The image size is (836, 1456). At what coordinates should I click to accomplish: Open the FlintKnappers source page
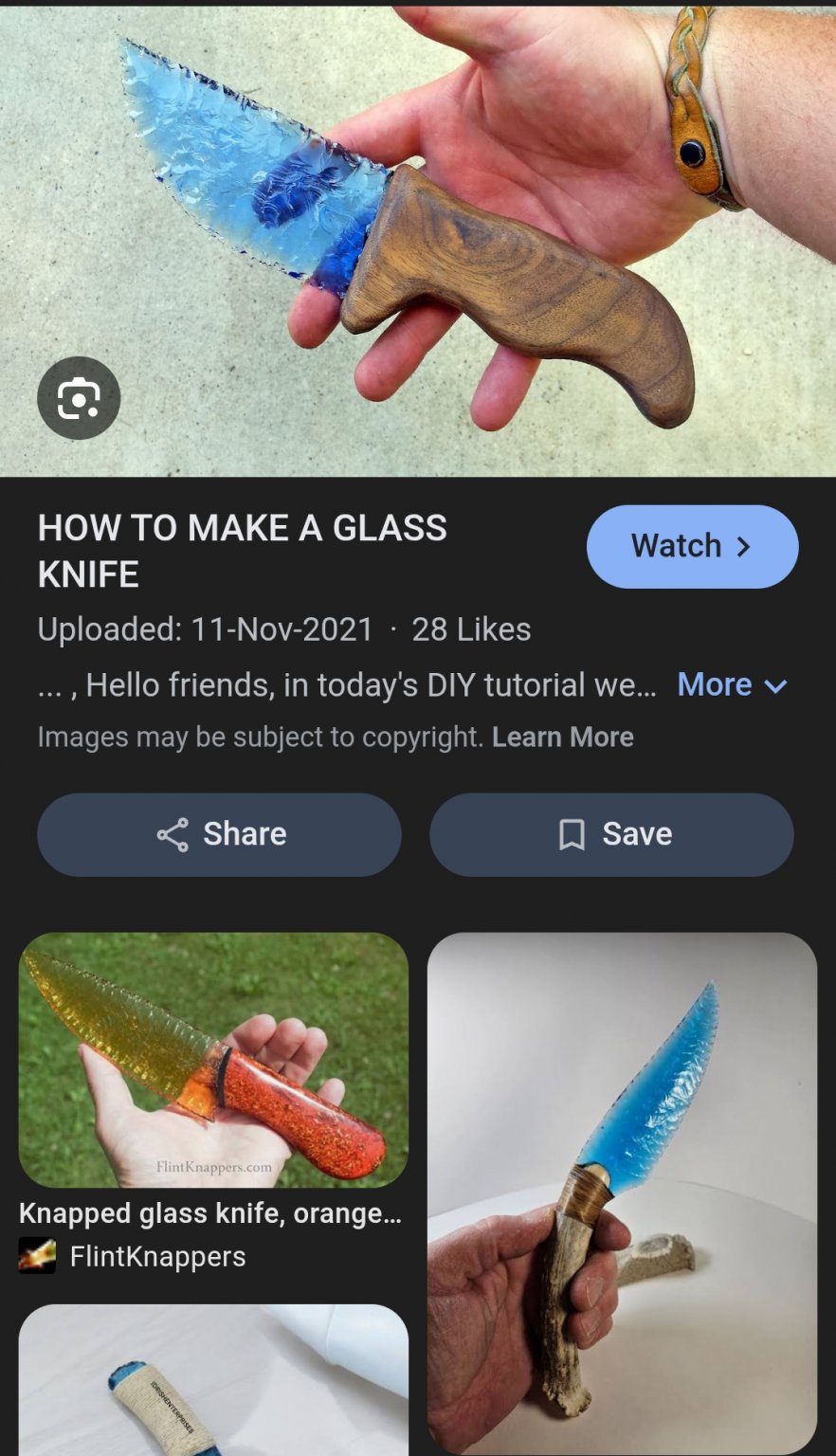click(x=158, y=1256)
